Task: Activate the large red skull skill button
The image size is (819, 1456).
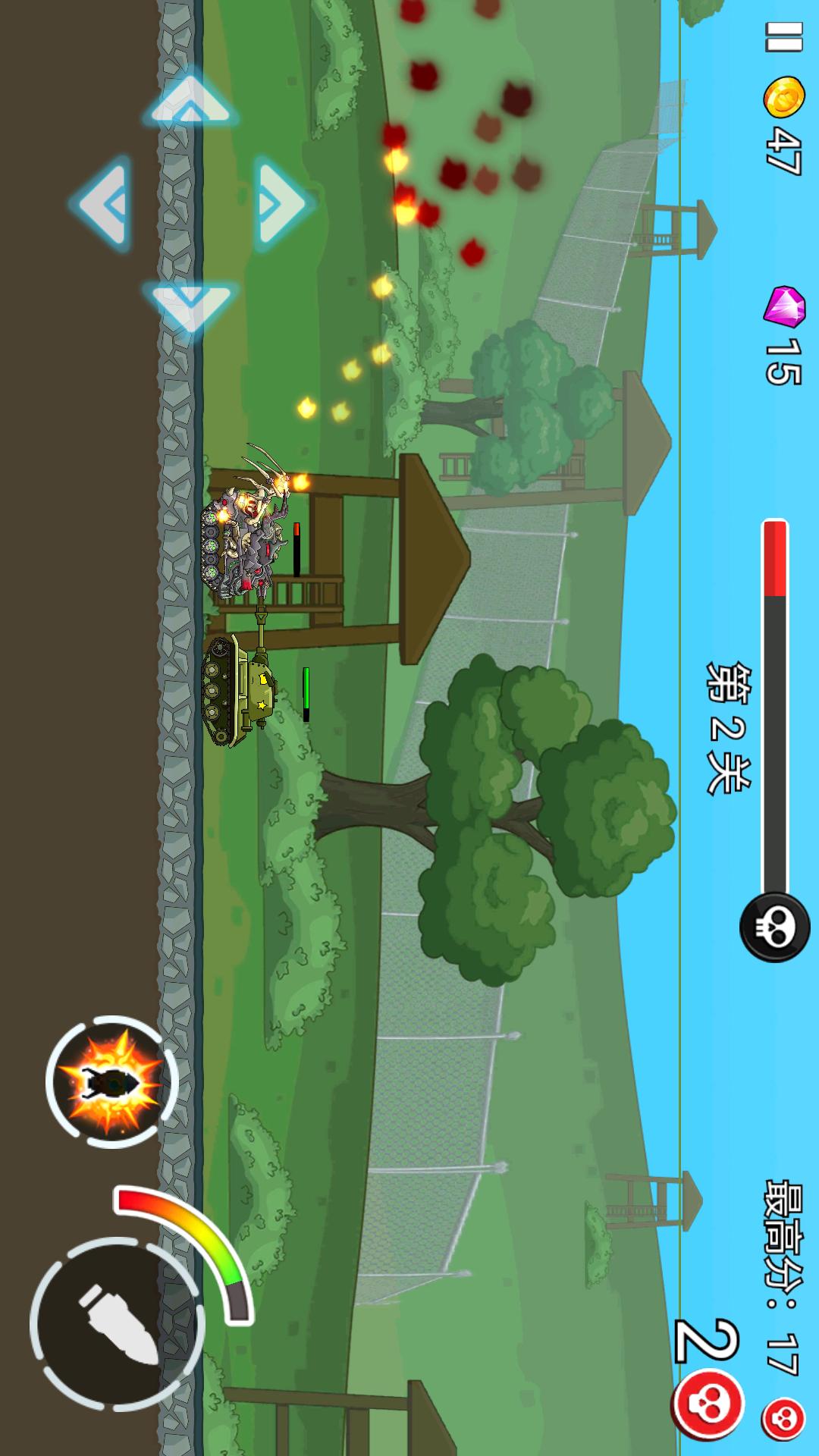Action: point(707,1404)
